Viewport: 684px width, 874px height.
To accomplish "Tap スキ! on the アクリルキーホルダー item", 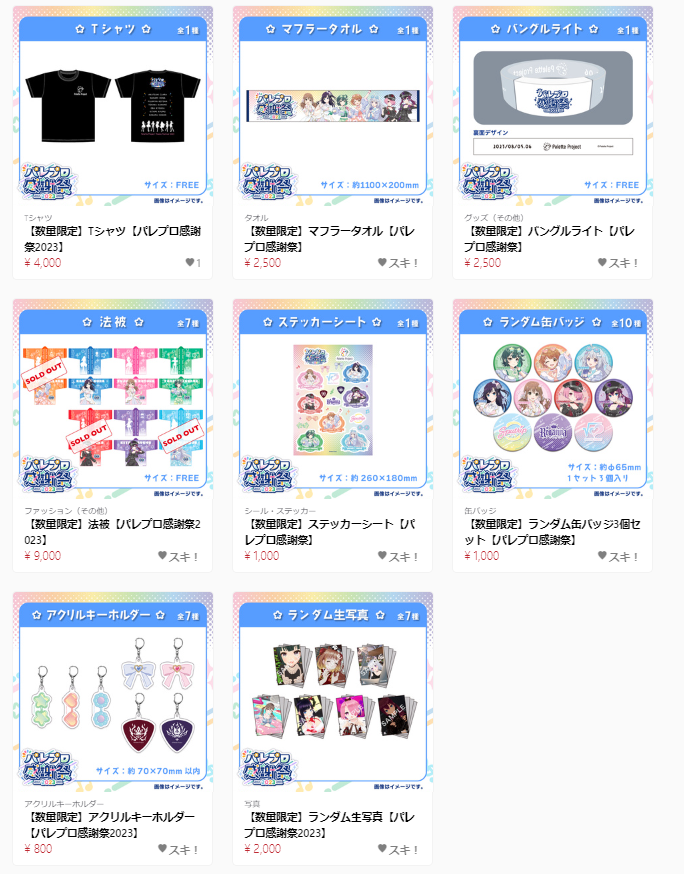I will coord(178,849).
